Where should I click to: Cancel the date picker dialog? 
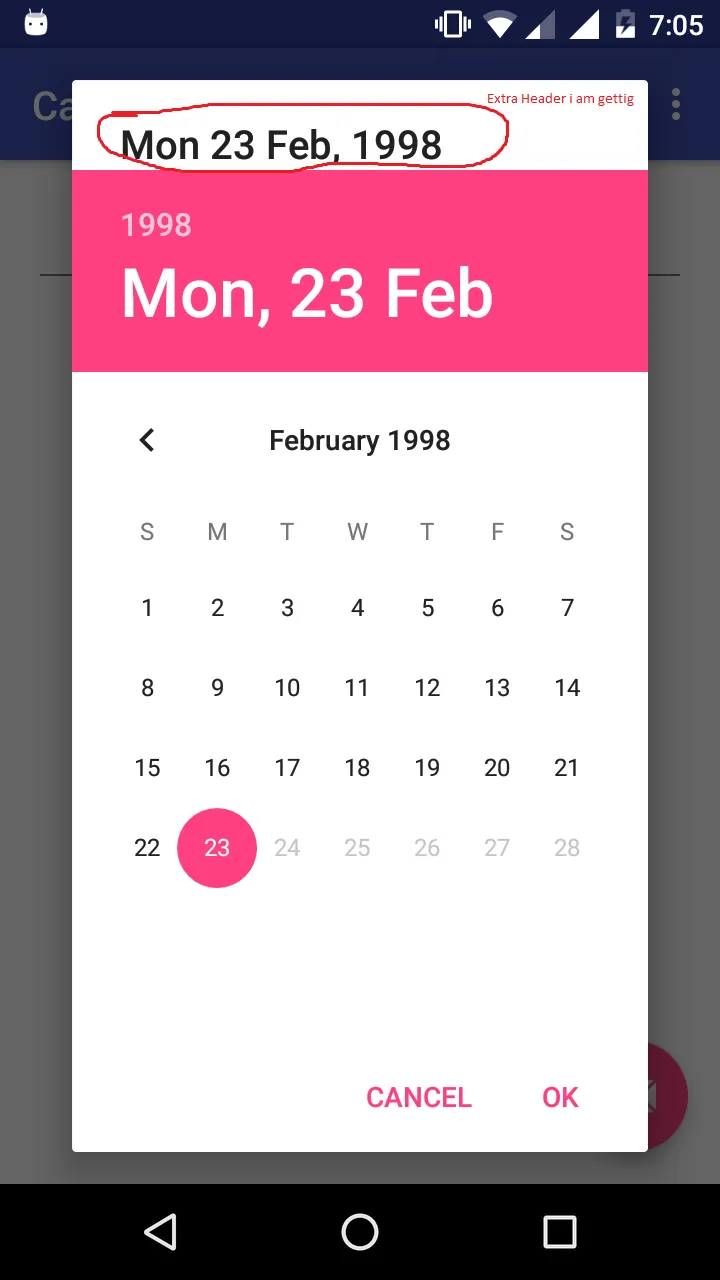click(x=418, y=1097)
